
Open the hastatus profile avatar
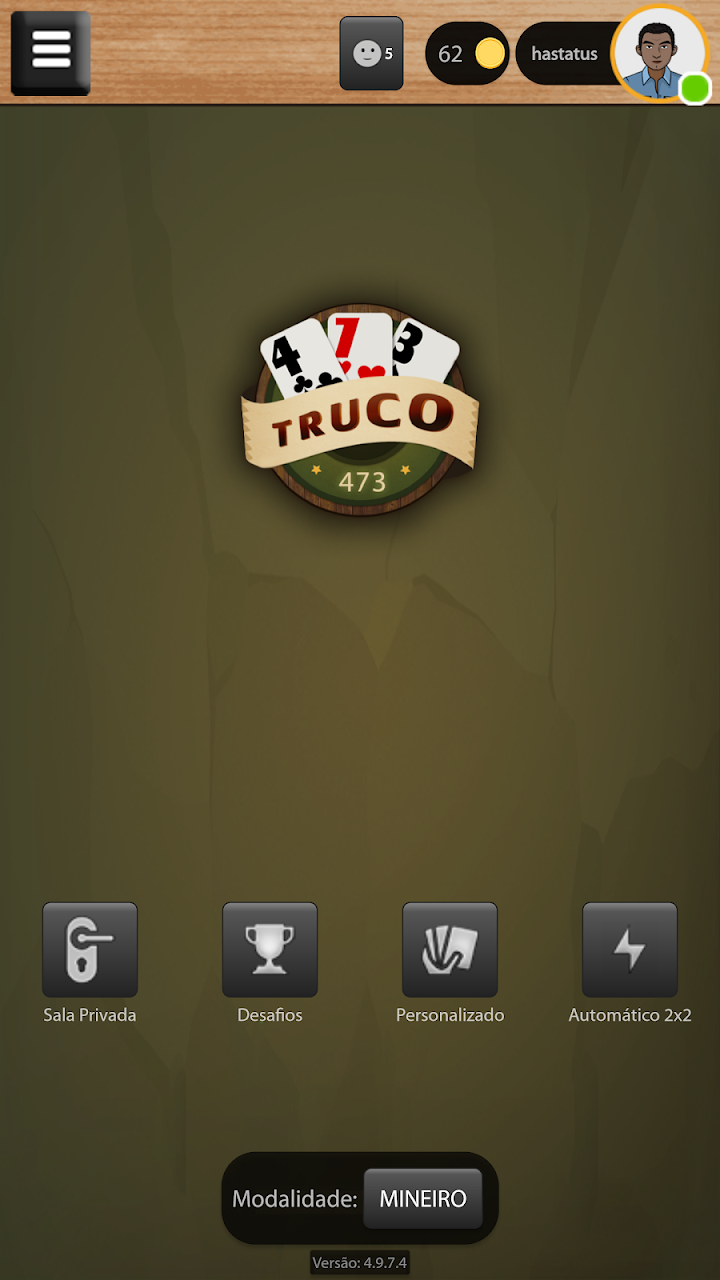pyautogui.click(x=659, y=53)
